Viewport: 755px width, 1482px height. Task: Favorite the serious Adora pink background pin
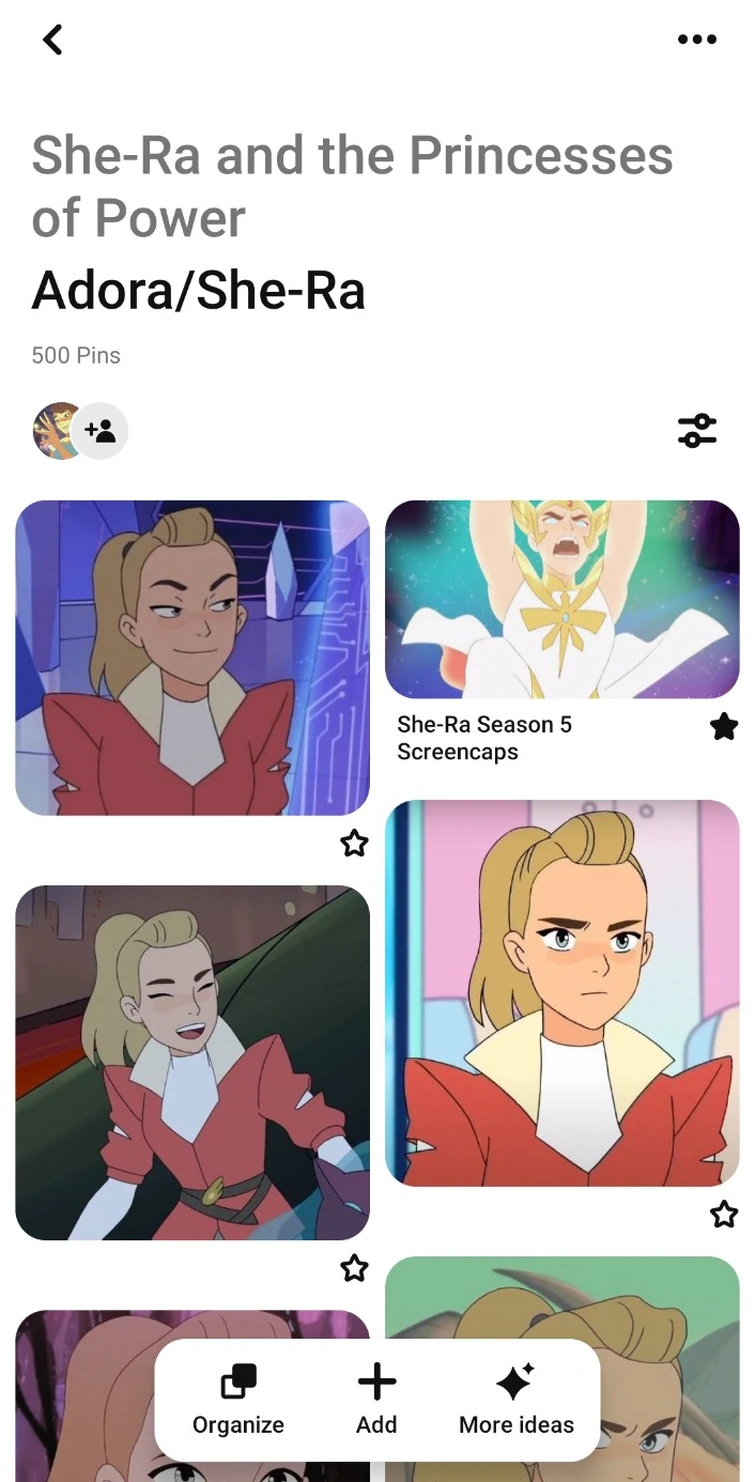tap(724, 1215)
